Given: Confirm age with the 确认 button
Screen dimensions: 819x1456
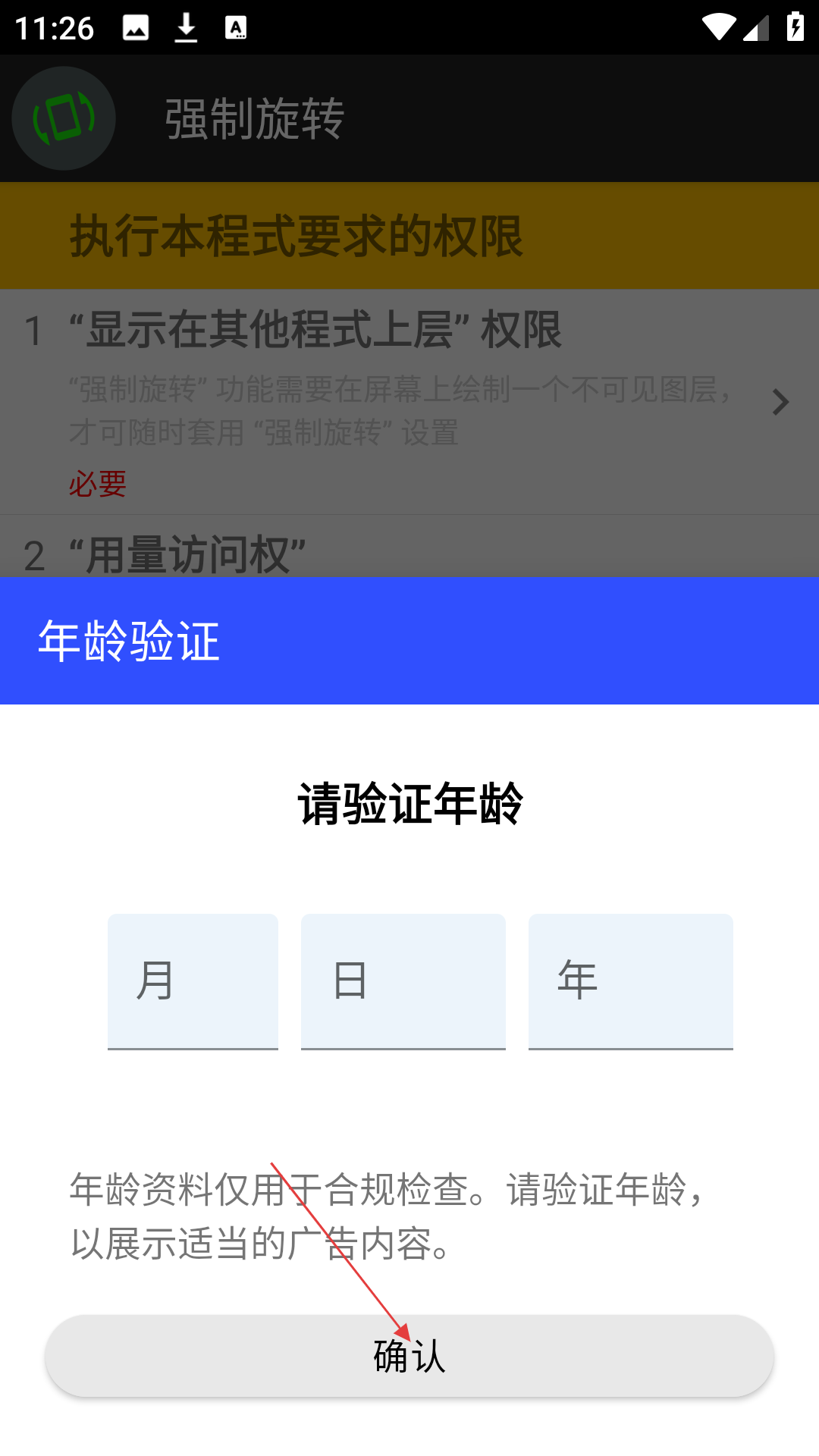Looking at the screenshot, I should [409, 1356].
